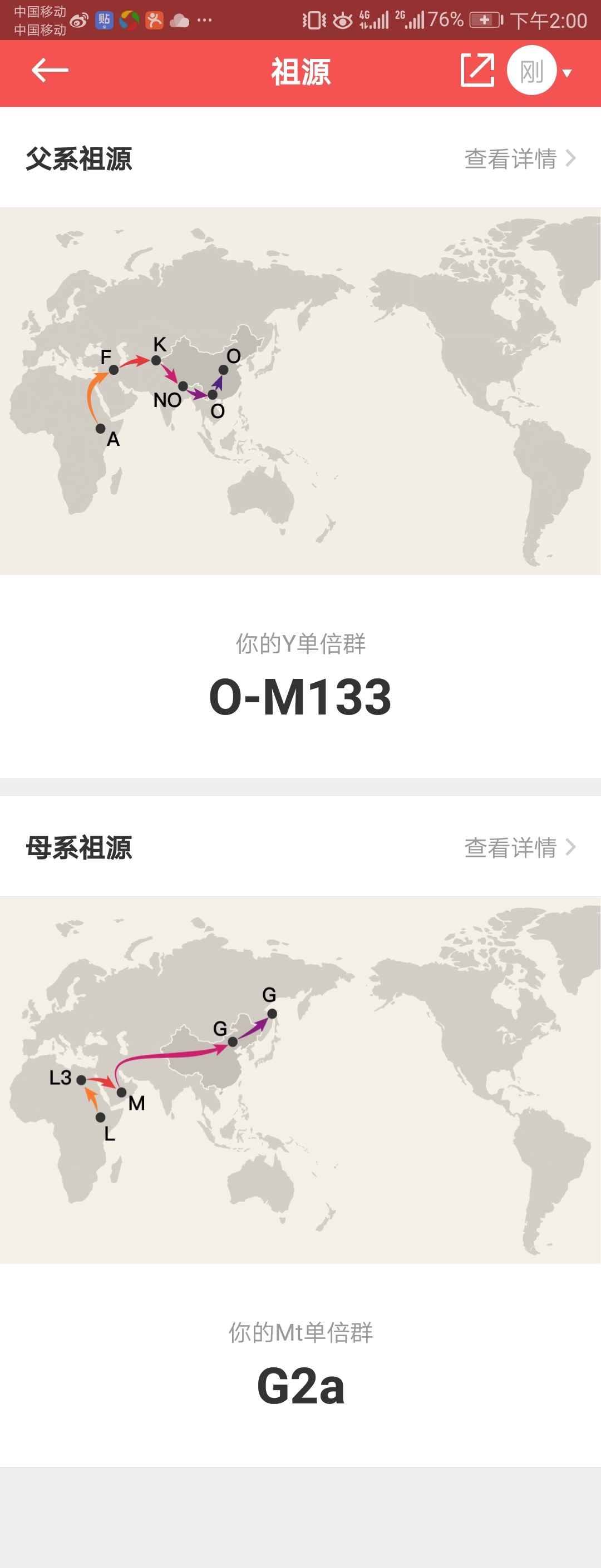Open the paternal ancestry migration map
The image size is (601, 1568).
300,391
